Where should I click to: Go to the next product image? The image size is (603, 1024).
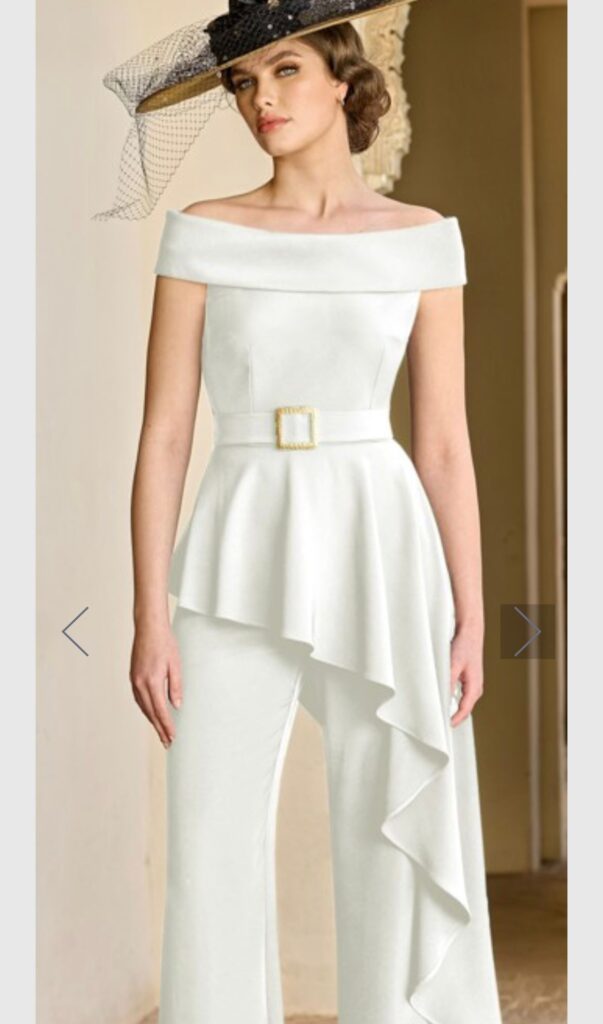(x=527, y=632)
